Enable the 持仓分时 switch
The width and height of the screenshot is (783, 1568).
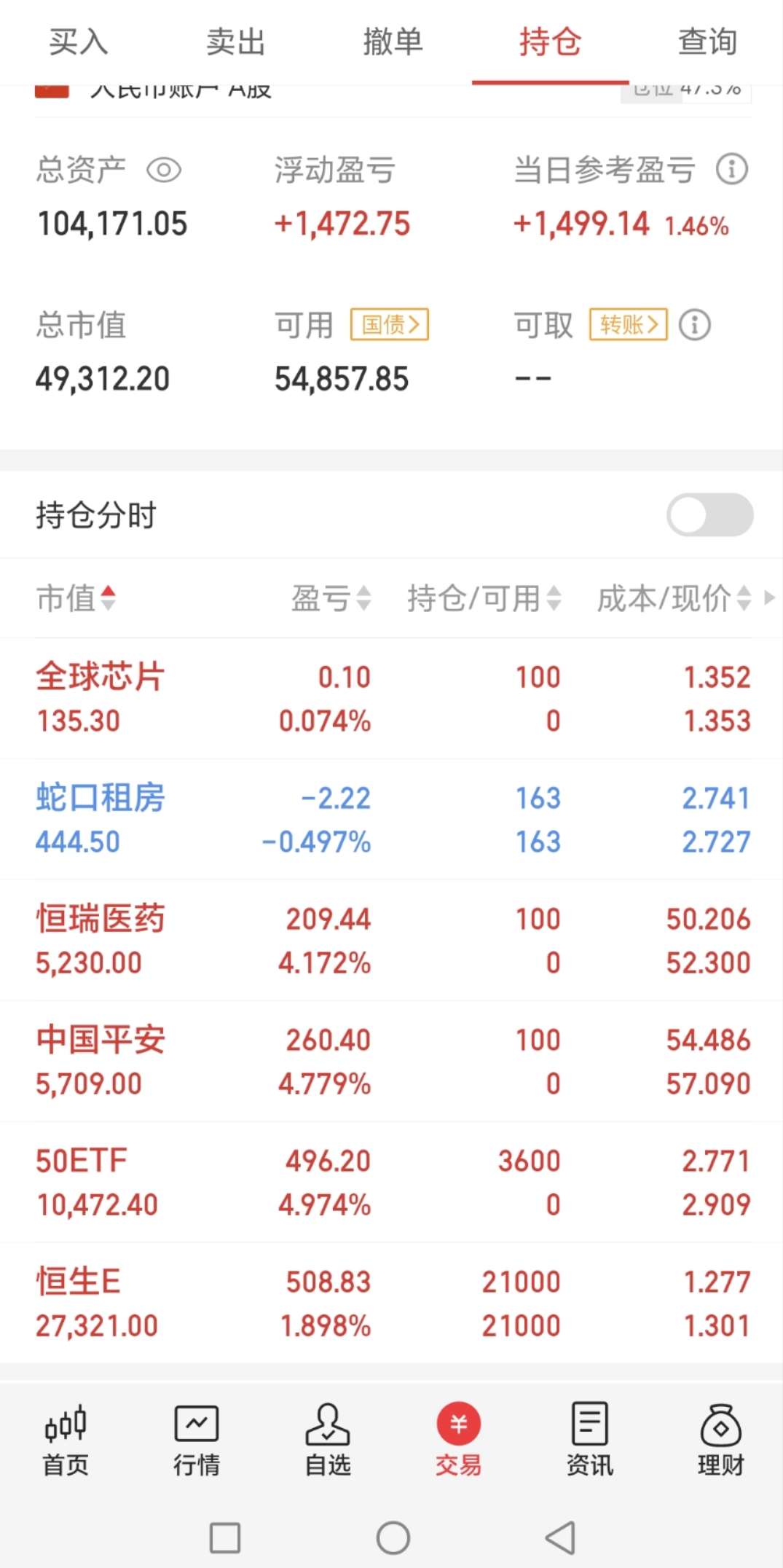pos(709,515)
